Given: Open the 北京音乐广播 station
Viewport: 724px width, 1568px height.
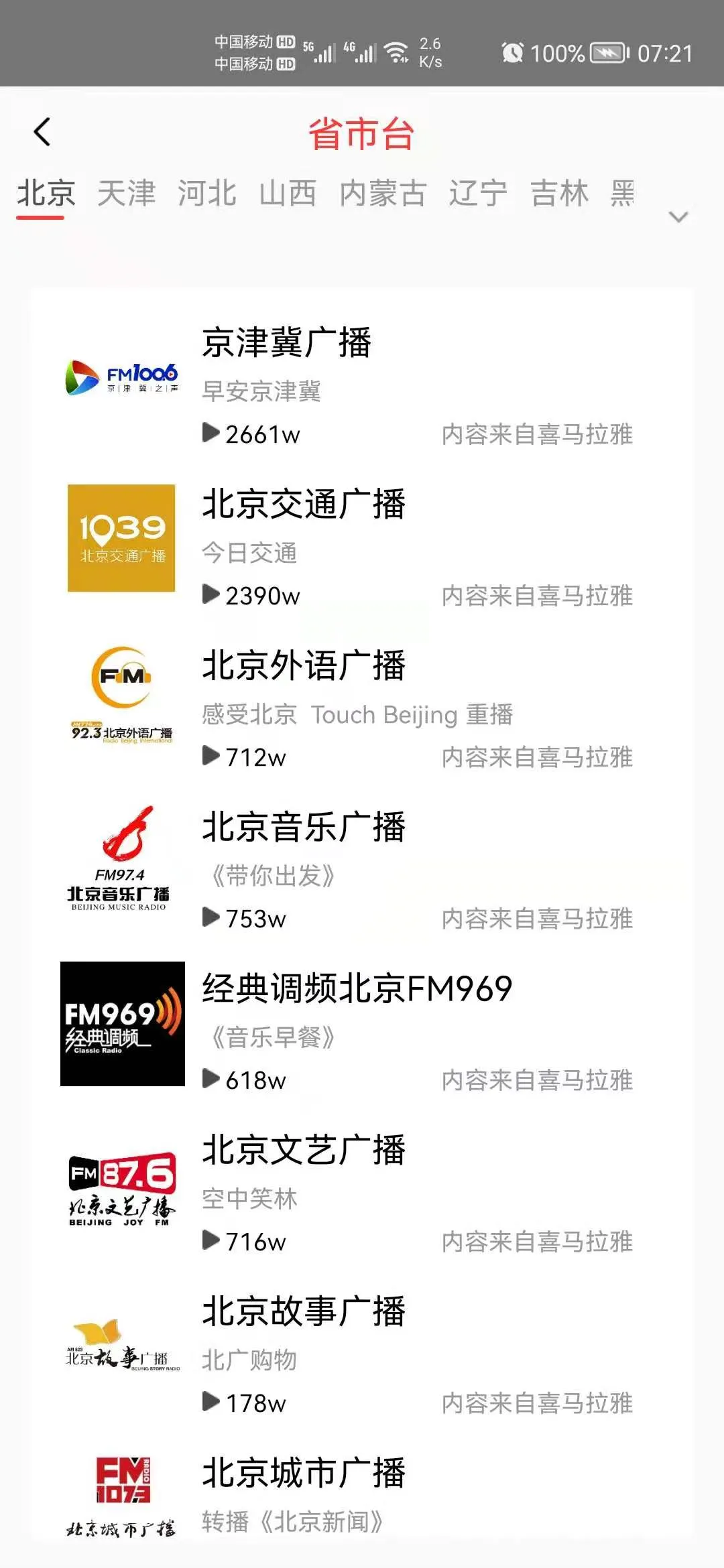Looking at the screenshot, I should click(x=362, y=867).
